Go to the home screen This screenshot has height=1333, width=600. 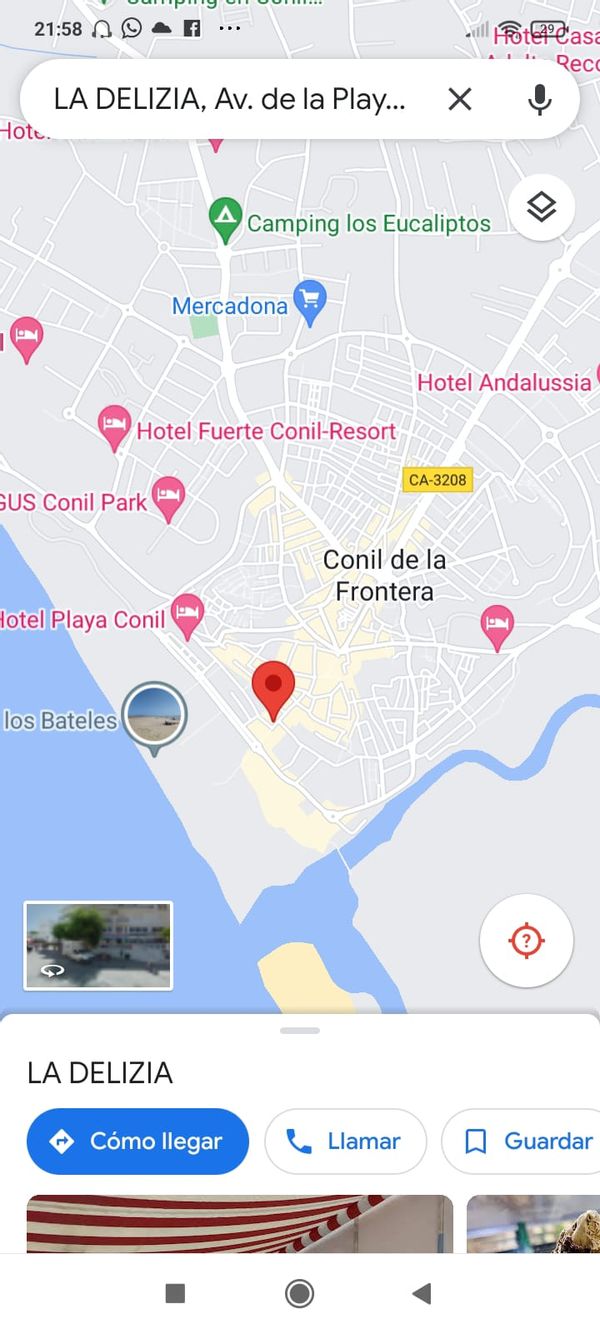299,1294
